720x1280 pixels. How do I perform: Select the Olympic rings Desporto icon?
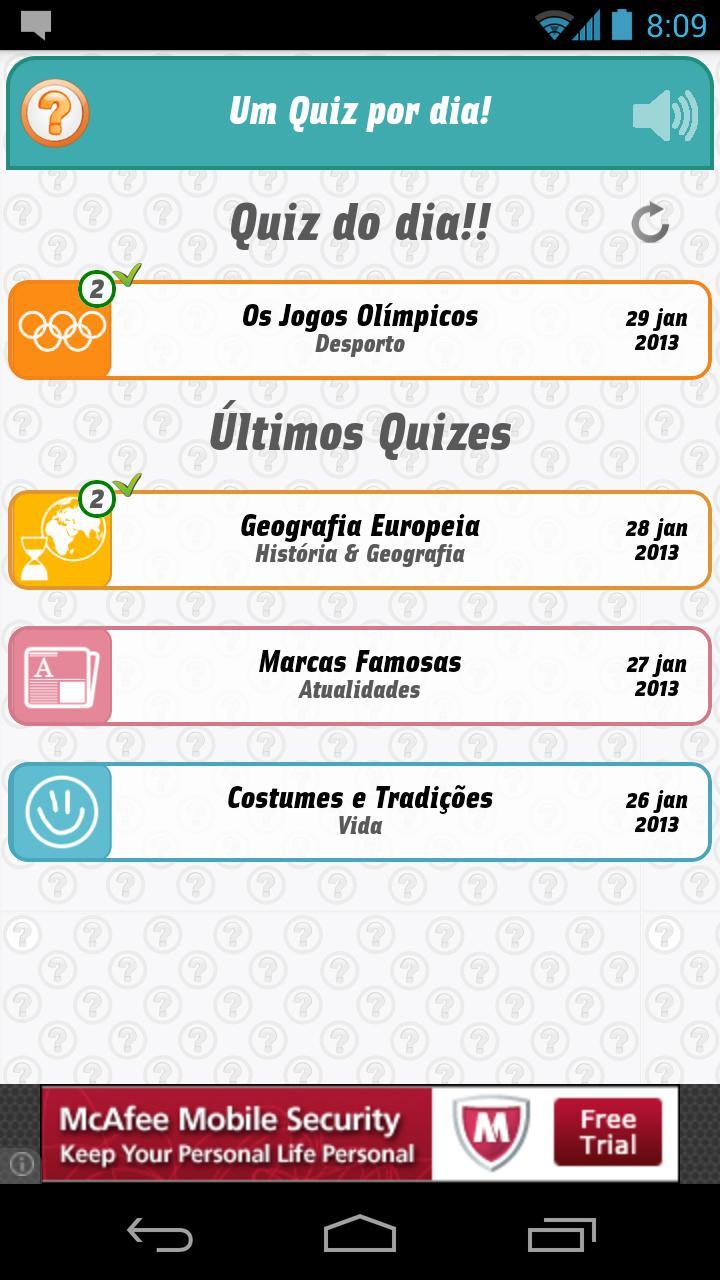point(60,330)
